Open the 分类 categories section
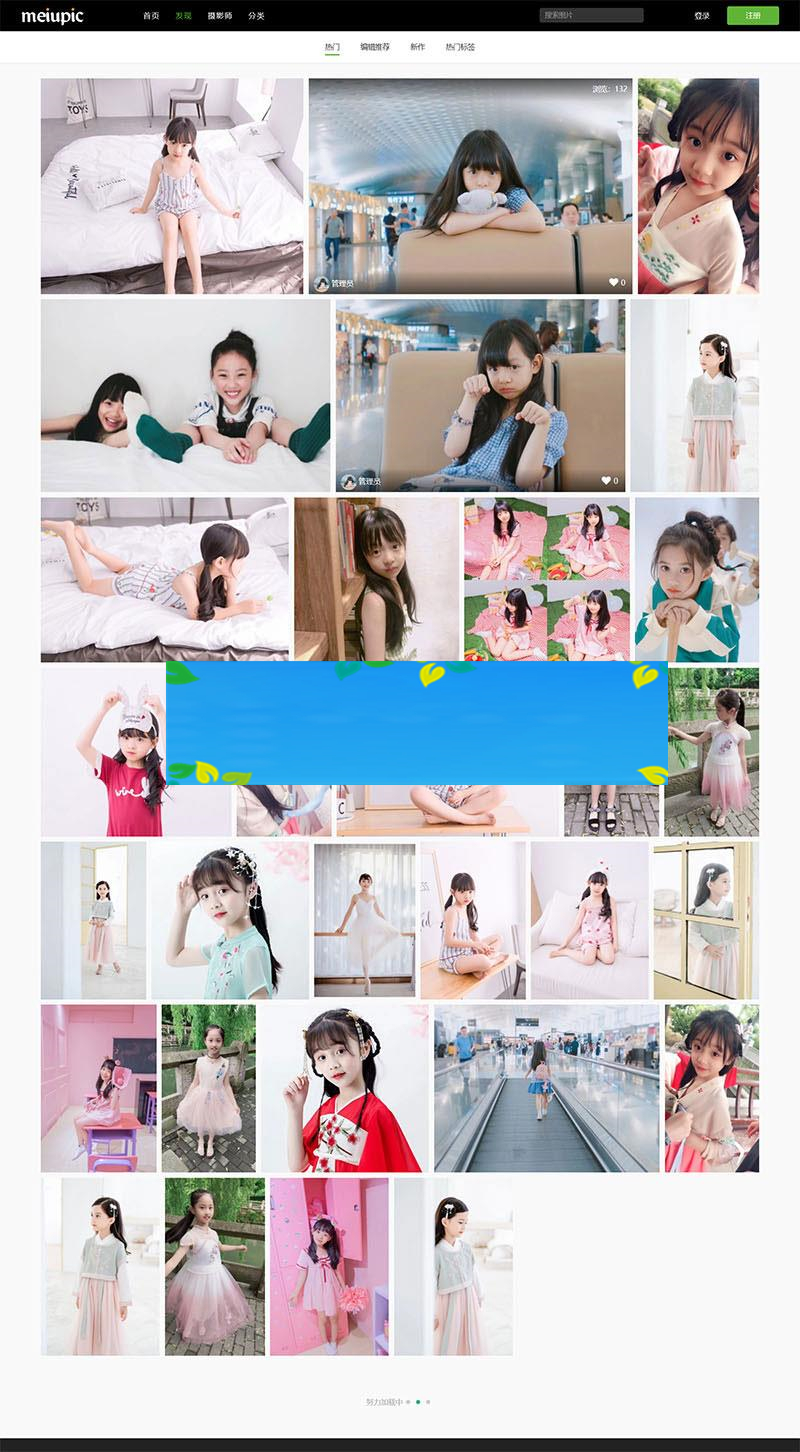 (x=256, y=16)
